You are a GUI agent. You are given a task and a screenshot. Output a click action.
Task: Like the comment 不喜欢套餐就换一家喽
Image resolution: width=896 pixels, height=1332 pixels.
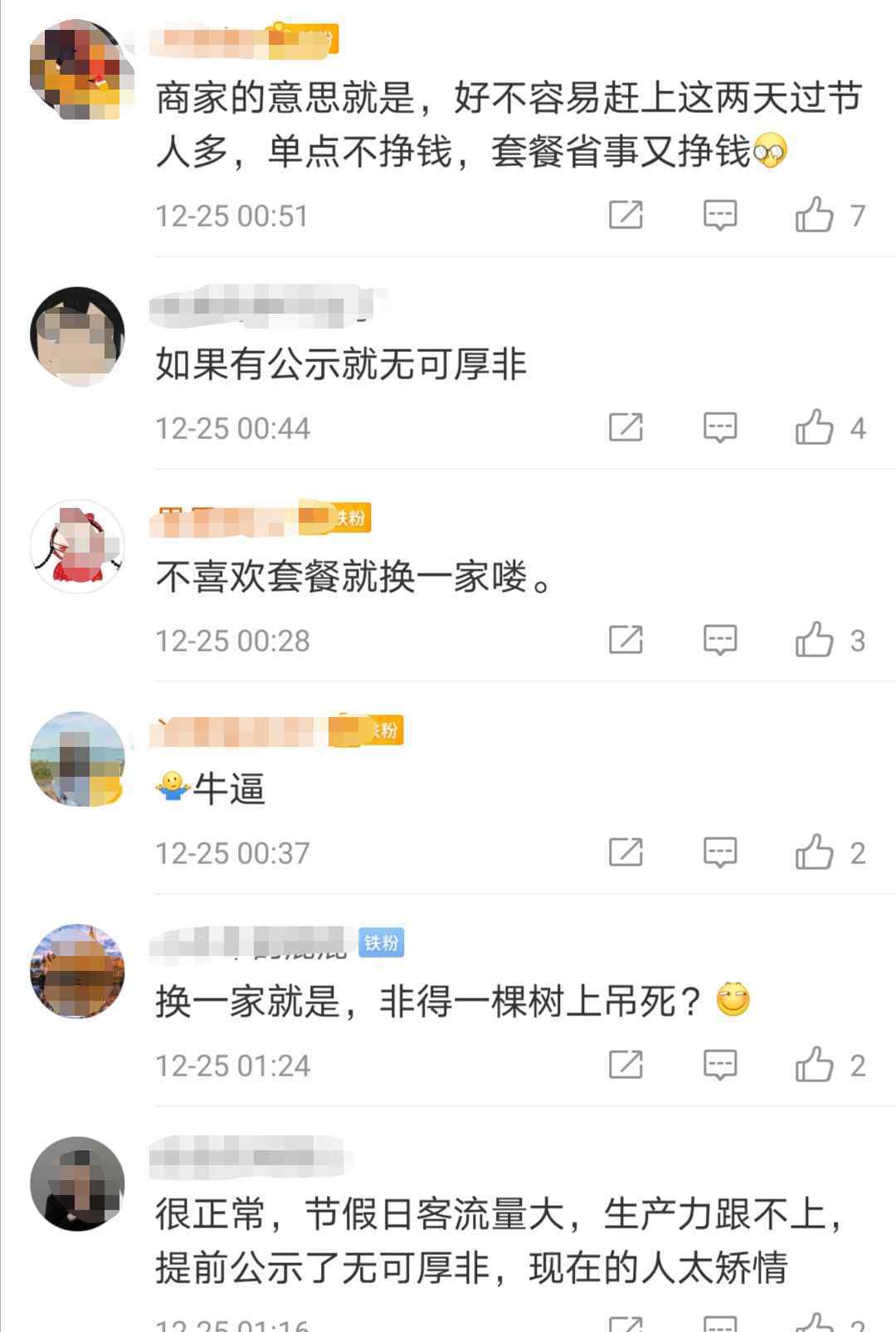pyautogui.click(x=815, y=640)
